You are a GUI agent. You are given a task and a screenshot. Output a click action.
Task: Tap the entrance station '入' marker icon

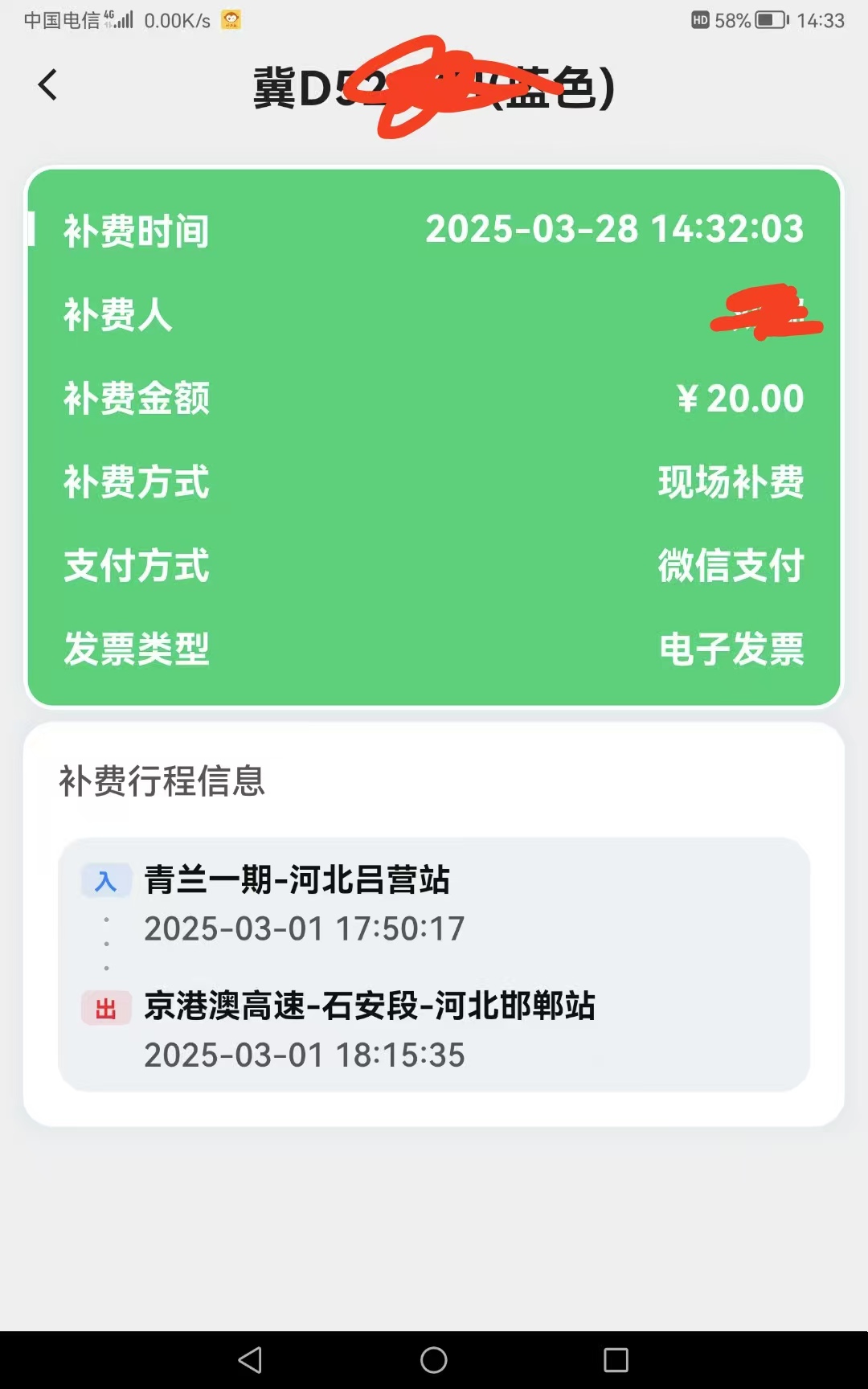107,879
